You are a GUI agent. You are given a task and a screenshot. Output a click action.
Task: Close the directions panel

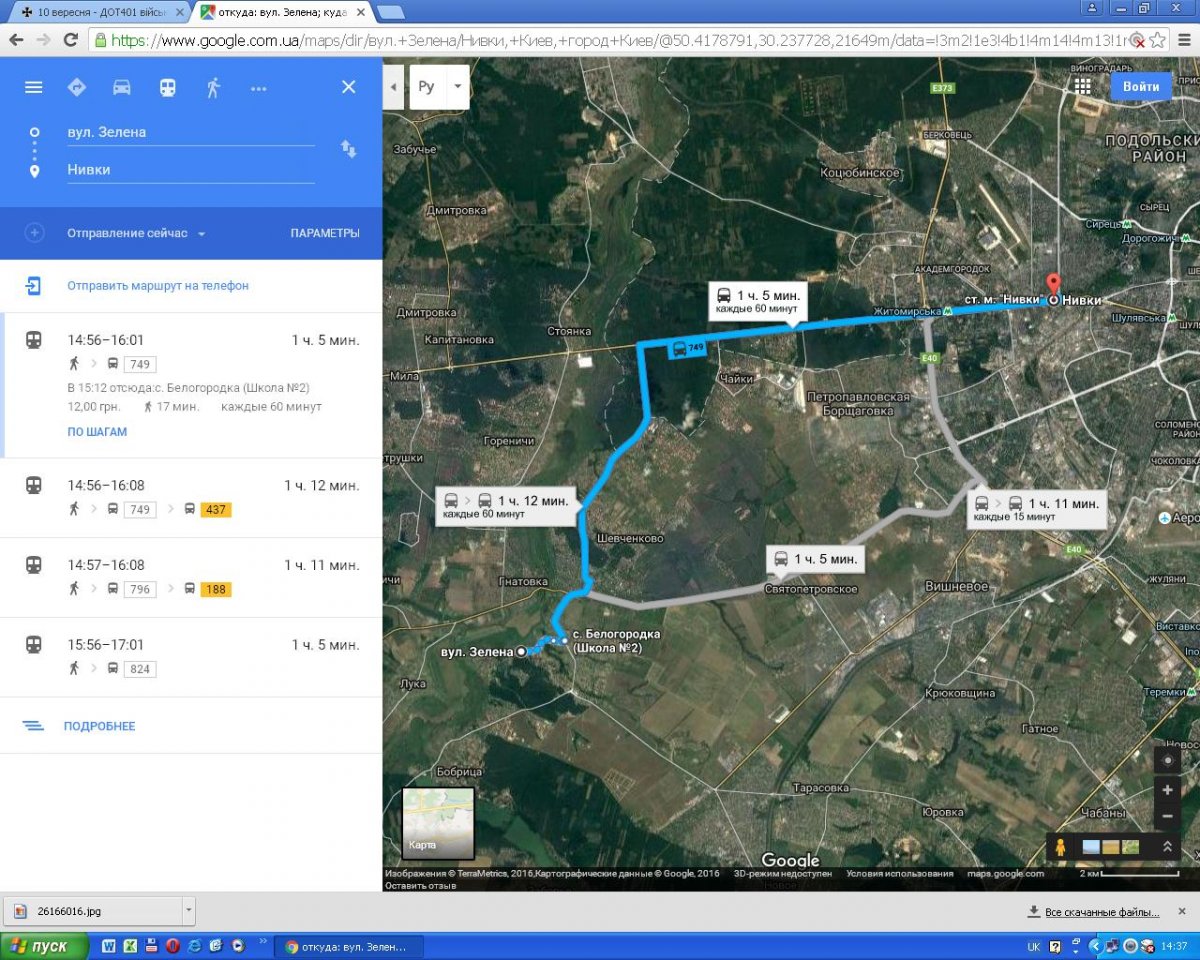point(348,87)
